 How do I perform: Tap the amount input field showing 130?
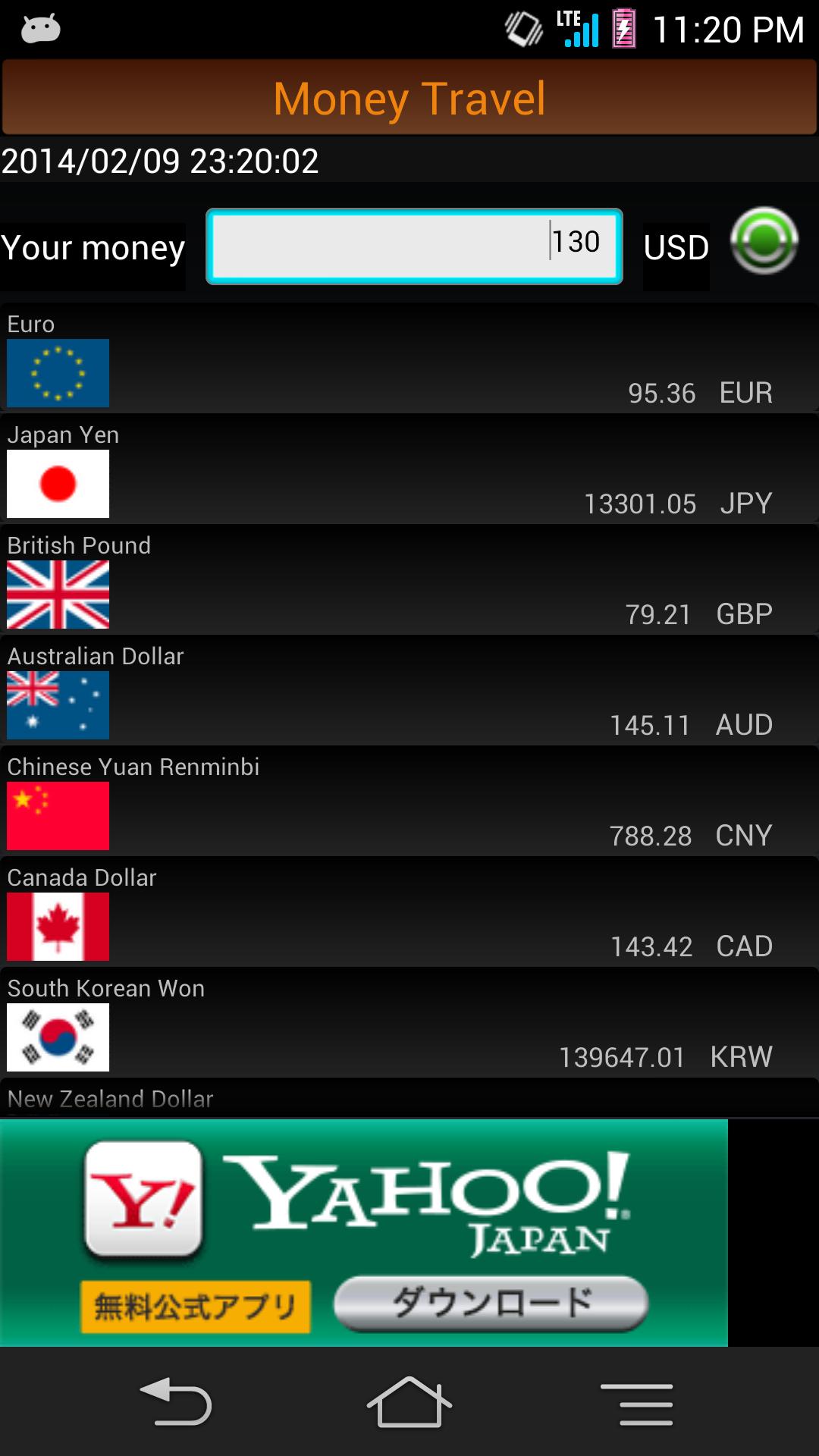(x=413, y=246)
